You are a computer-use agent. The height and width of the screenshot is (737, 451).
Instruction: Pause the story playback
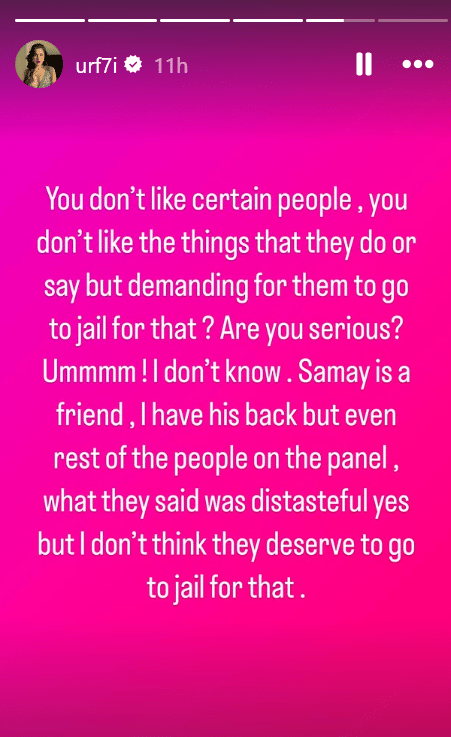[x=364, y=64]
